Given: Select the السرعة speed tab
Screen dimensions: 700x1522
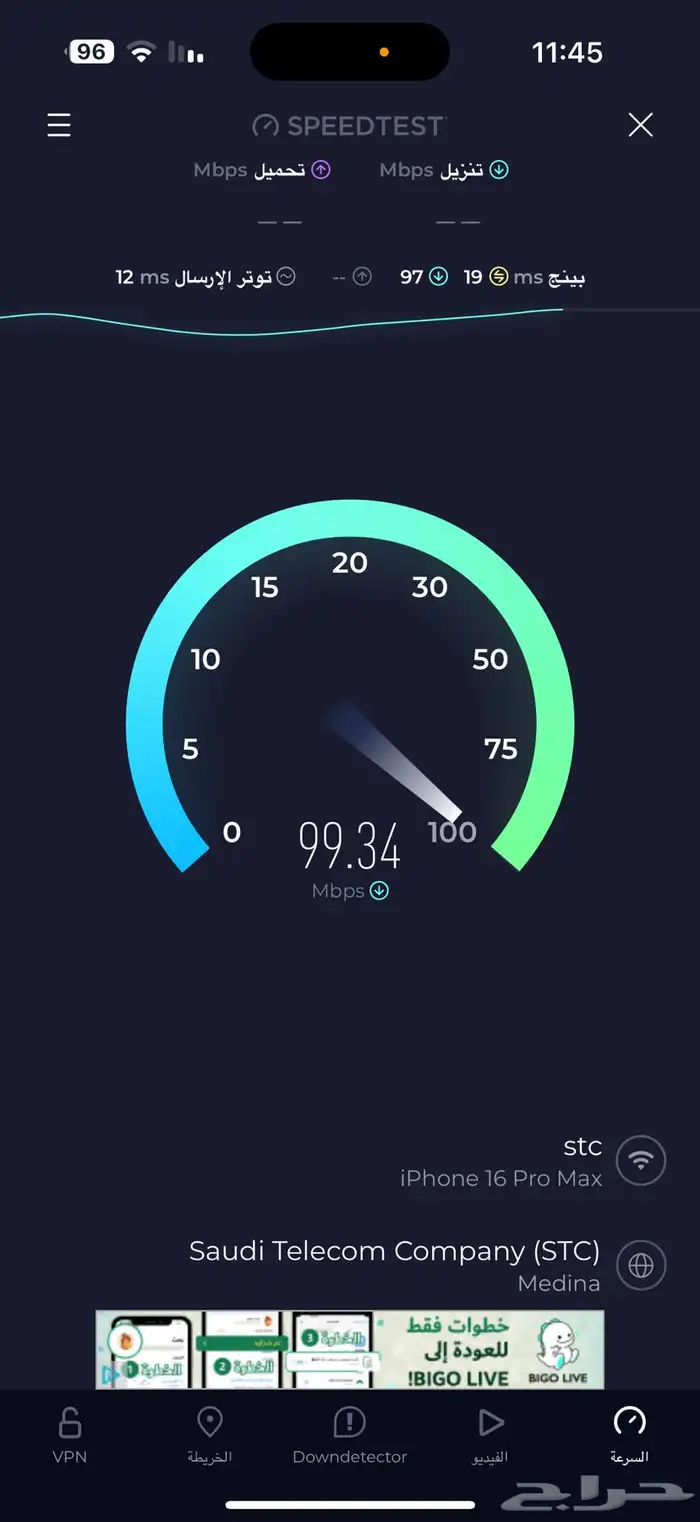Looking at the screenshot, I should 629,1434.
